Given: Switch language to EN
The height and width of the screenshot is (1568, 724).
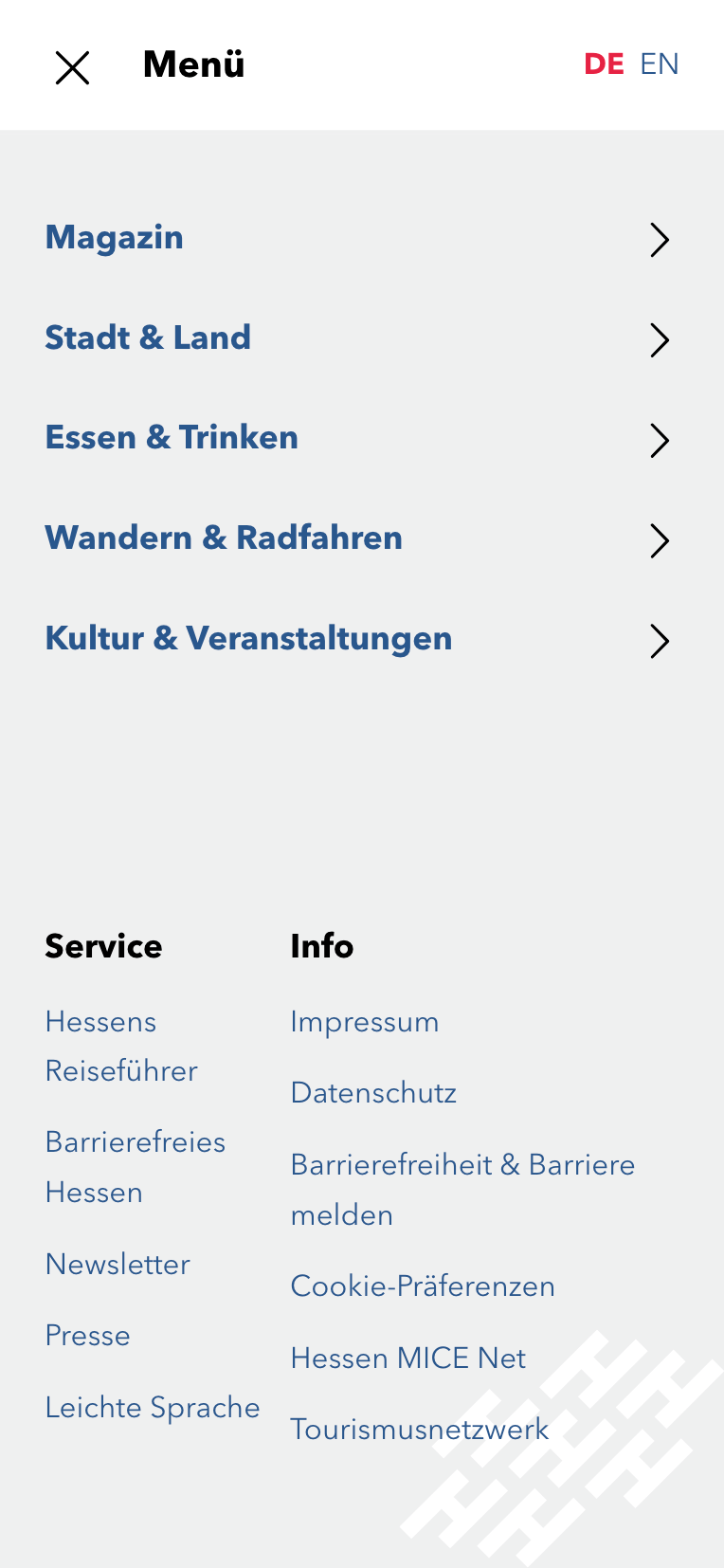Looking at the screenshot, I should coord(660,64).
